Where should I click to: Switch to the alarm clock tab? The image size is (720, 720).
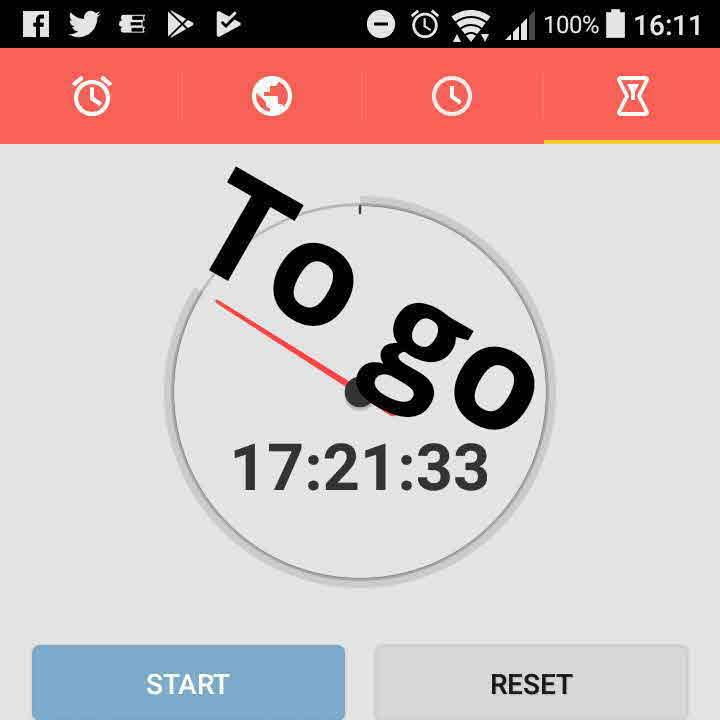click(91, 97)
